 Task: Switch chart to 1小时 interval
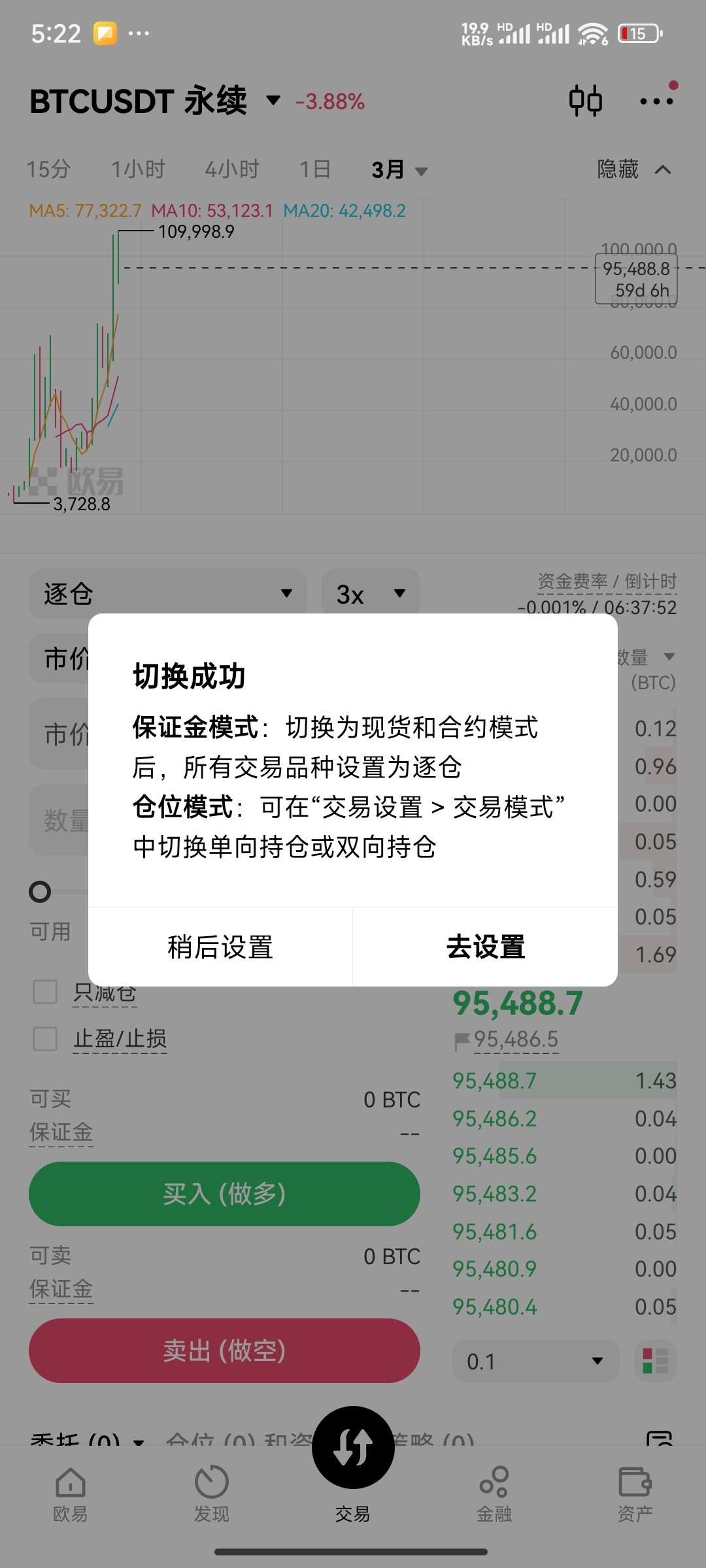click(x=138, y=169)
